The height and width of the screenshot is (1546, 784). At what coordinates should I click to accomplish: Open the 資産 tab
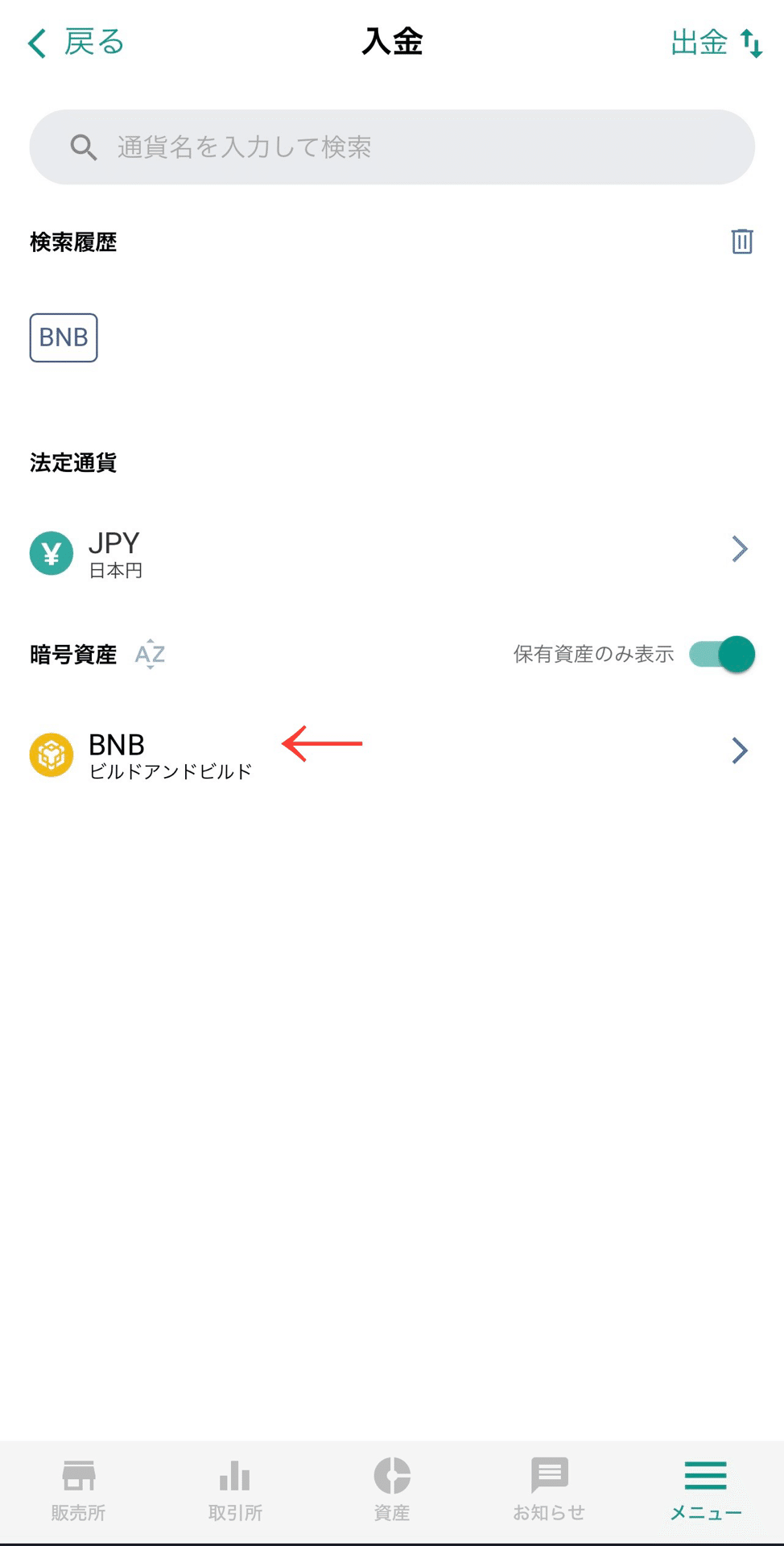pos(392,1490)
